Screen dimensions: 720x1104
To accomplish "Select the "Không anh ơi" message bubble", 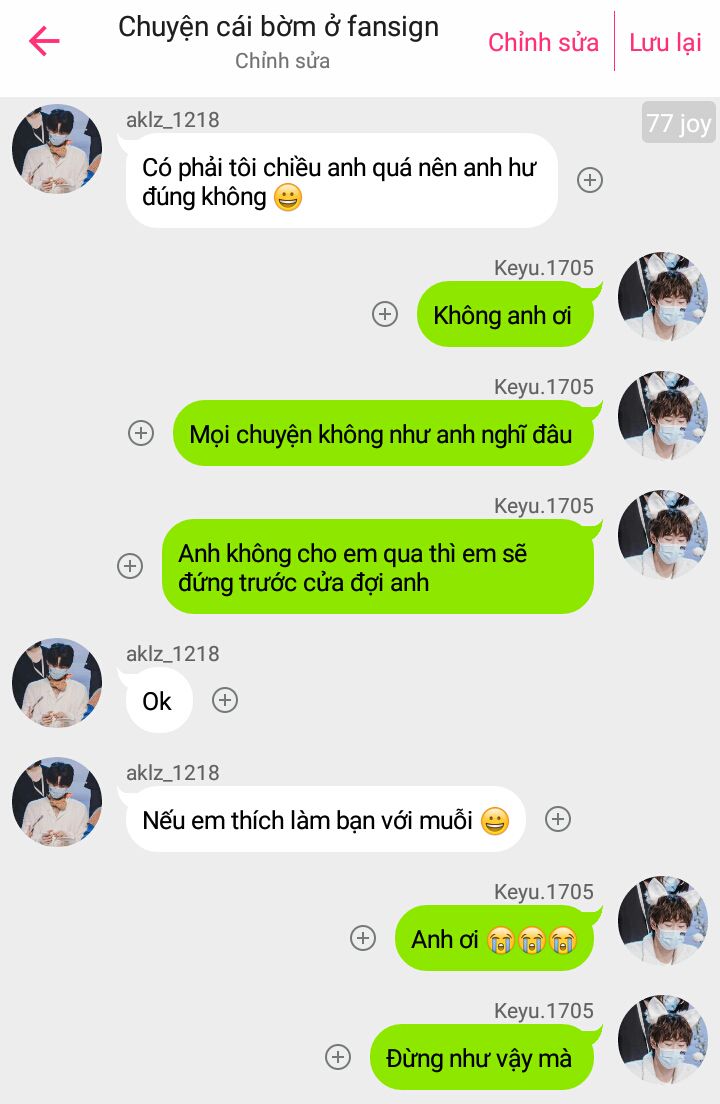I will click(502, 316).
